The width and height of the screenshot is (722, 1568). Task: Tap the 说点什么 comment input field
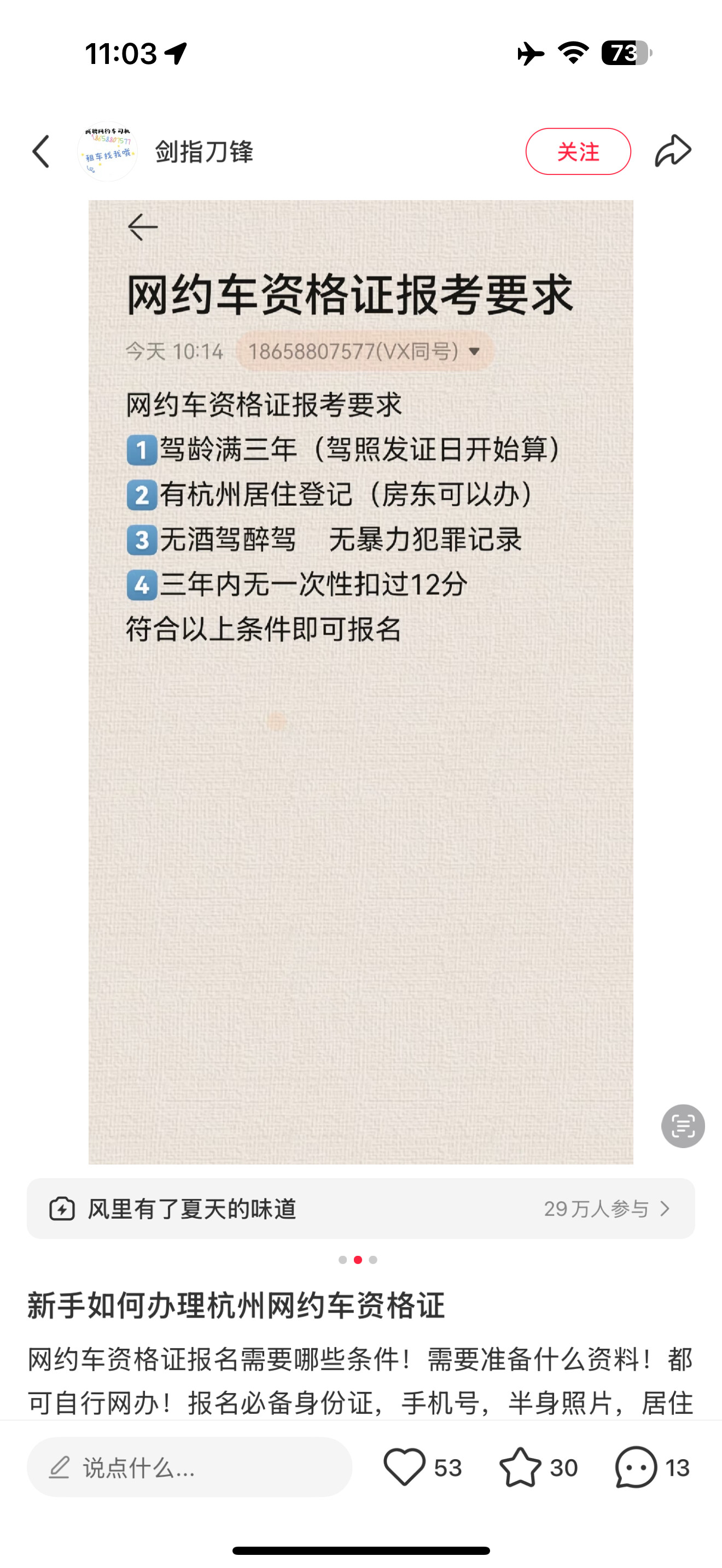(189, 1467)
